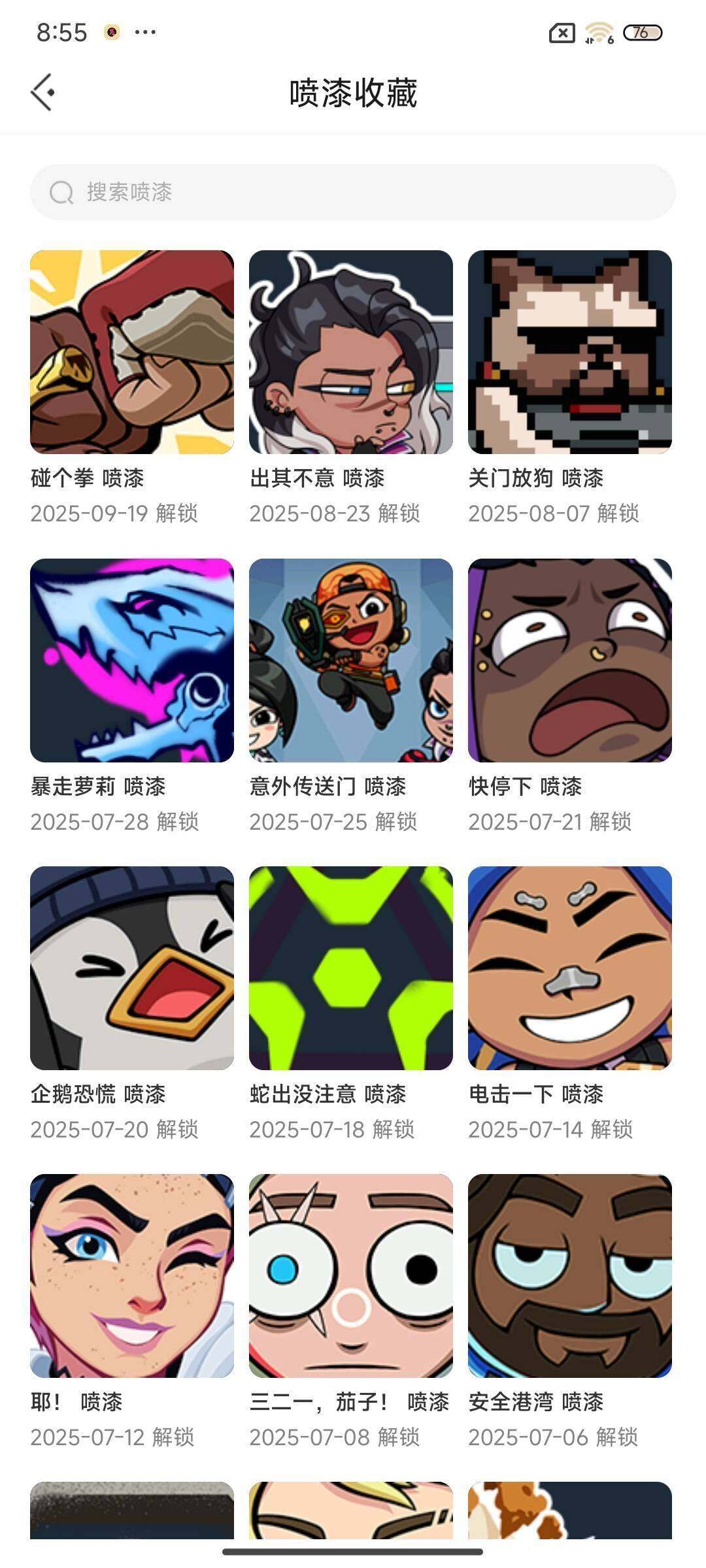View the 安全港湾 喷漆 spray
The image size is (706, 1568).
[570, 1276]
